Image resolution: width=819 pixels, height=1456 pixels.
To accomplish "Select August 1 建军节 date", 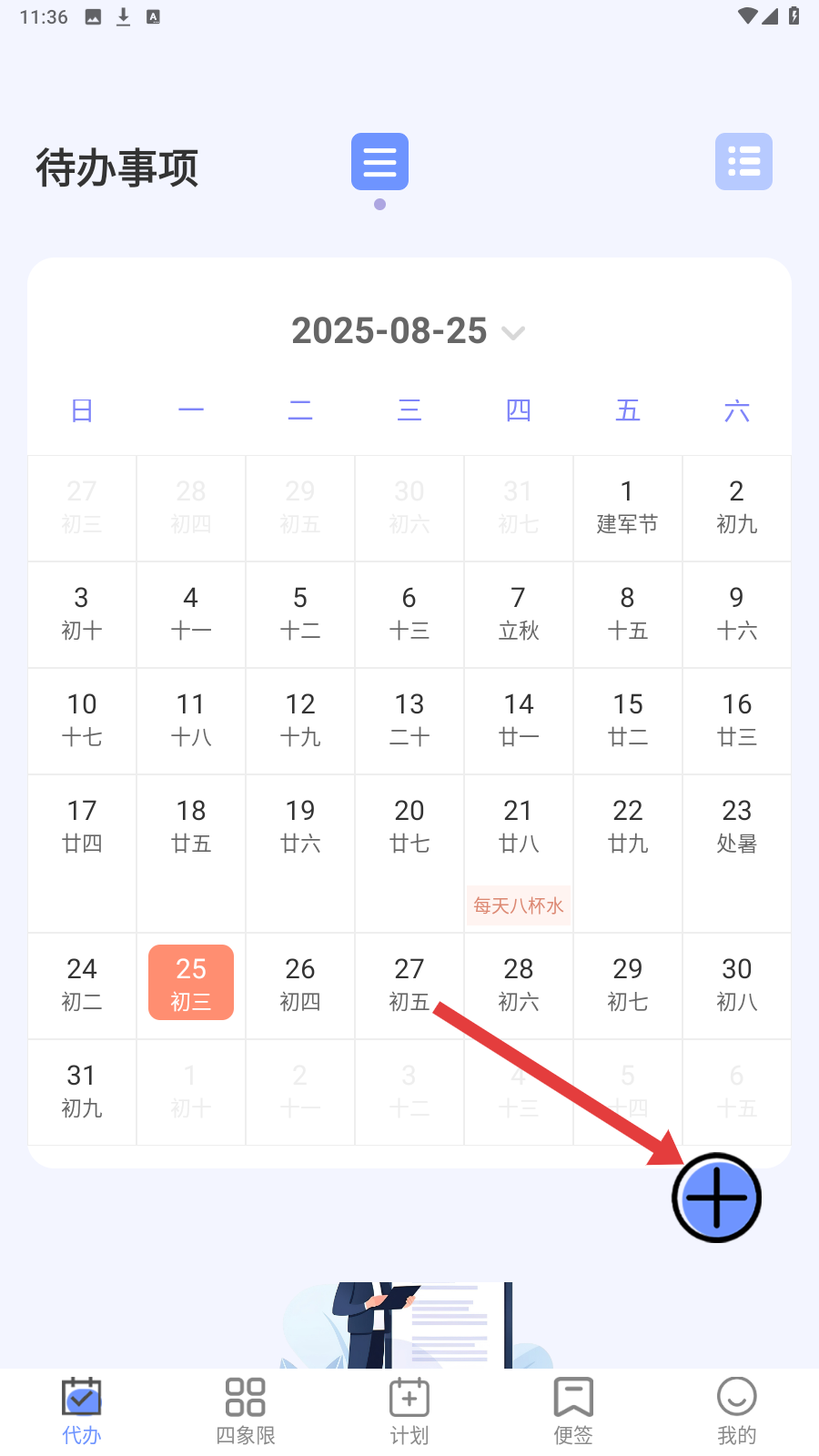I will coord(627,507).
